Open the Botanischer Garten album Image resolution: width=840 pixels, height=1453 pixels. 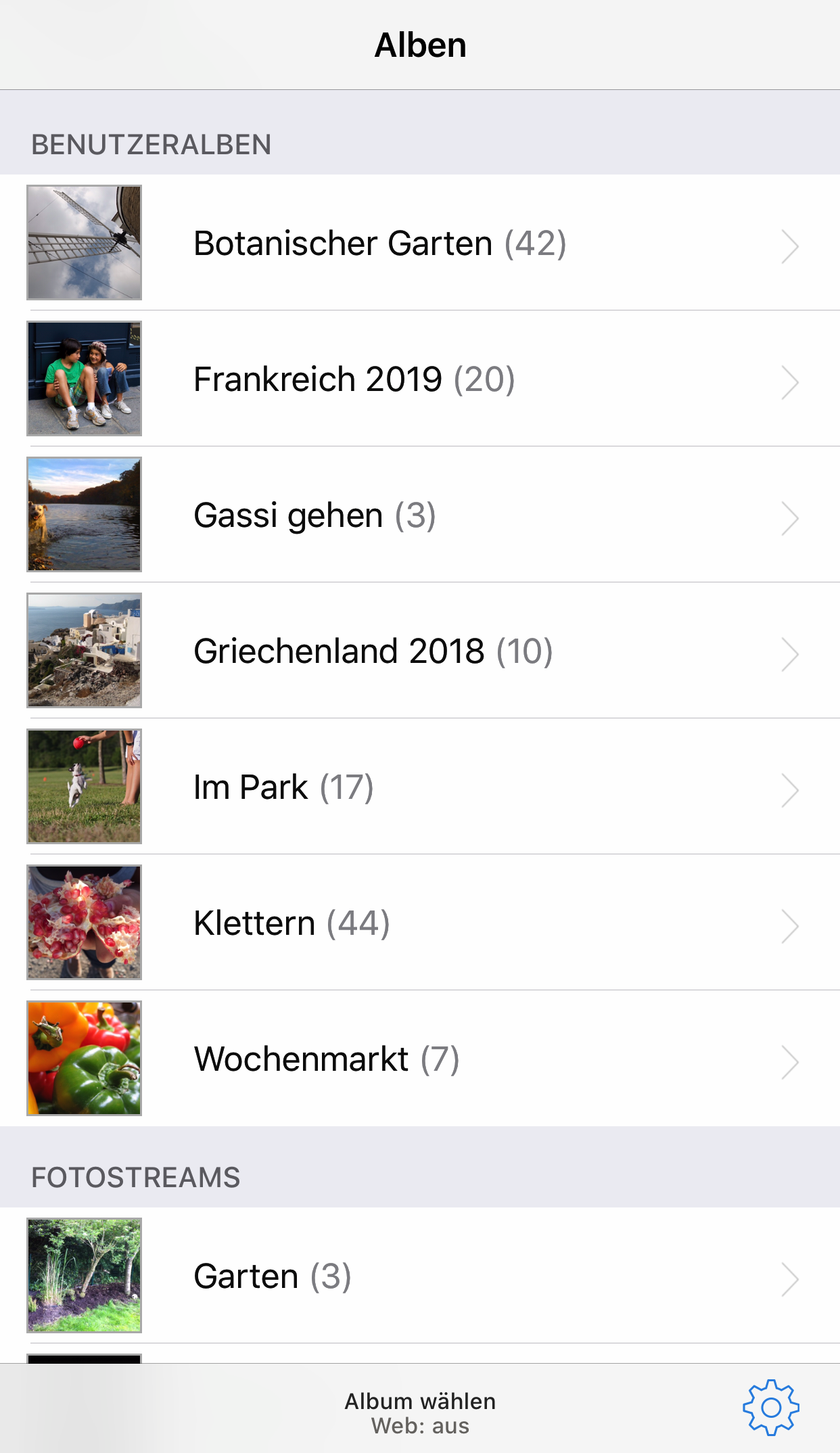(419, 244)
